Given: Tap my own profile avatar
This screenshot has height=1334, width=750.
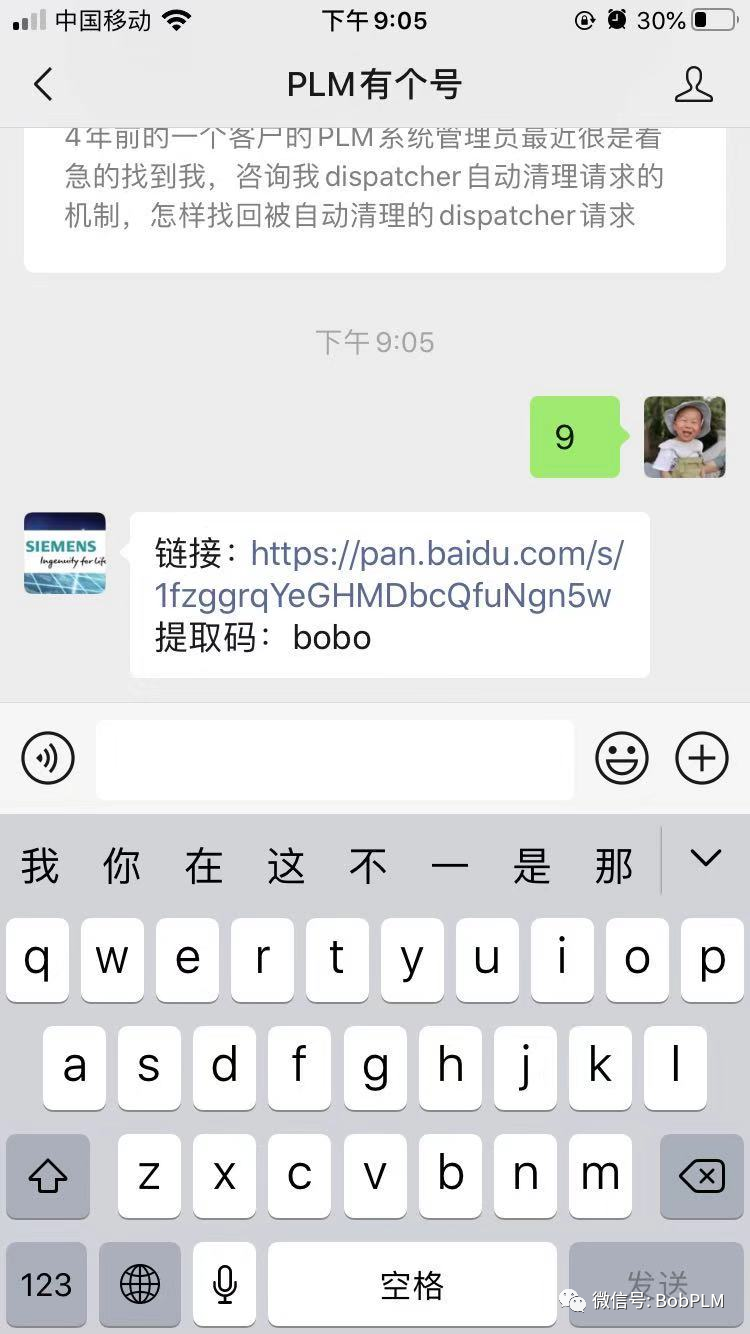Looking at the screenshot, I should point(684,437).
